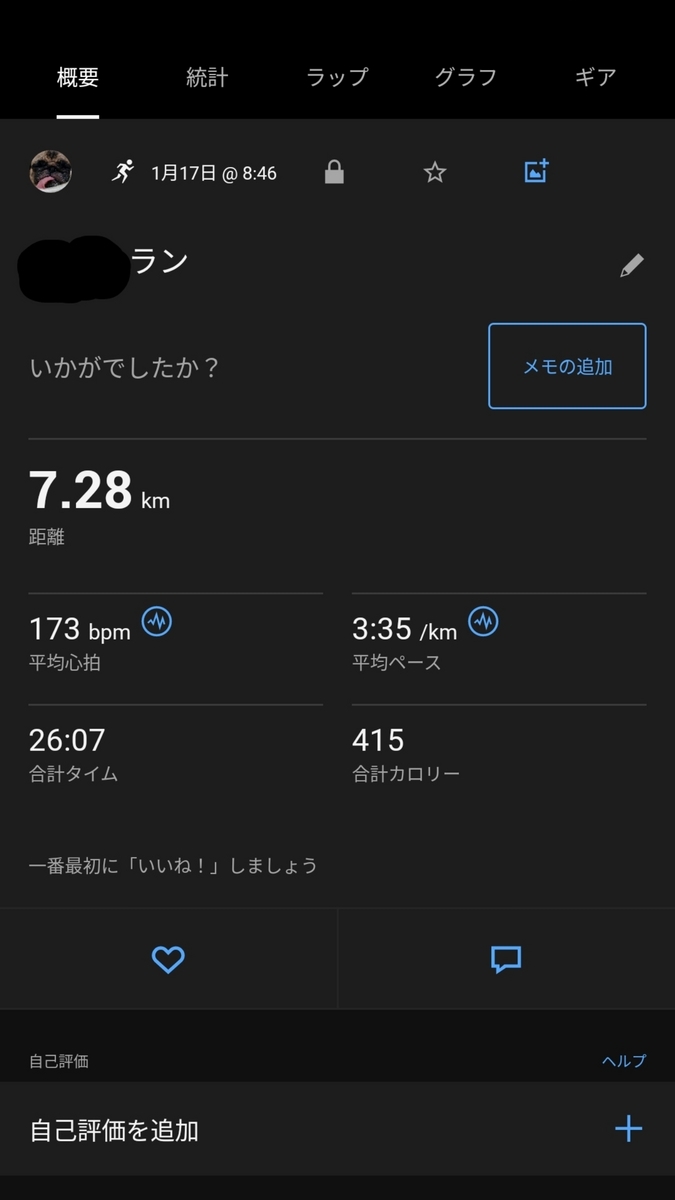This screenshot has width=675, height=1200.
Task: Add a self evaluation with plus
Action: click(x=628, y=1130)
